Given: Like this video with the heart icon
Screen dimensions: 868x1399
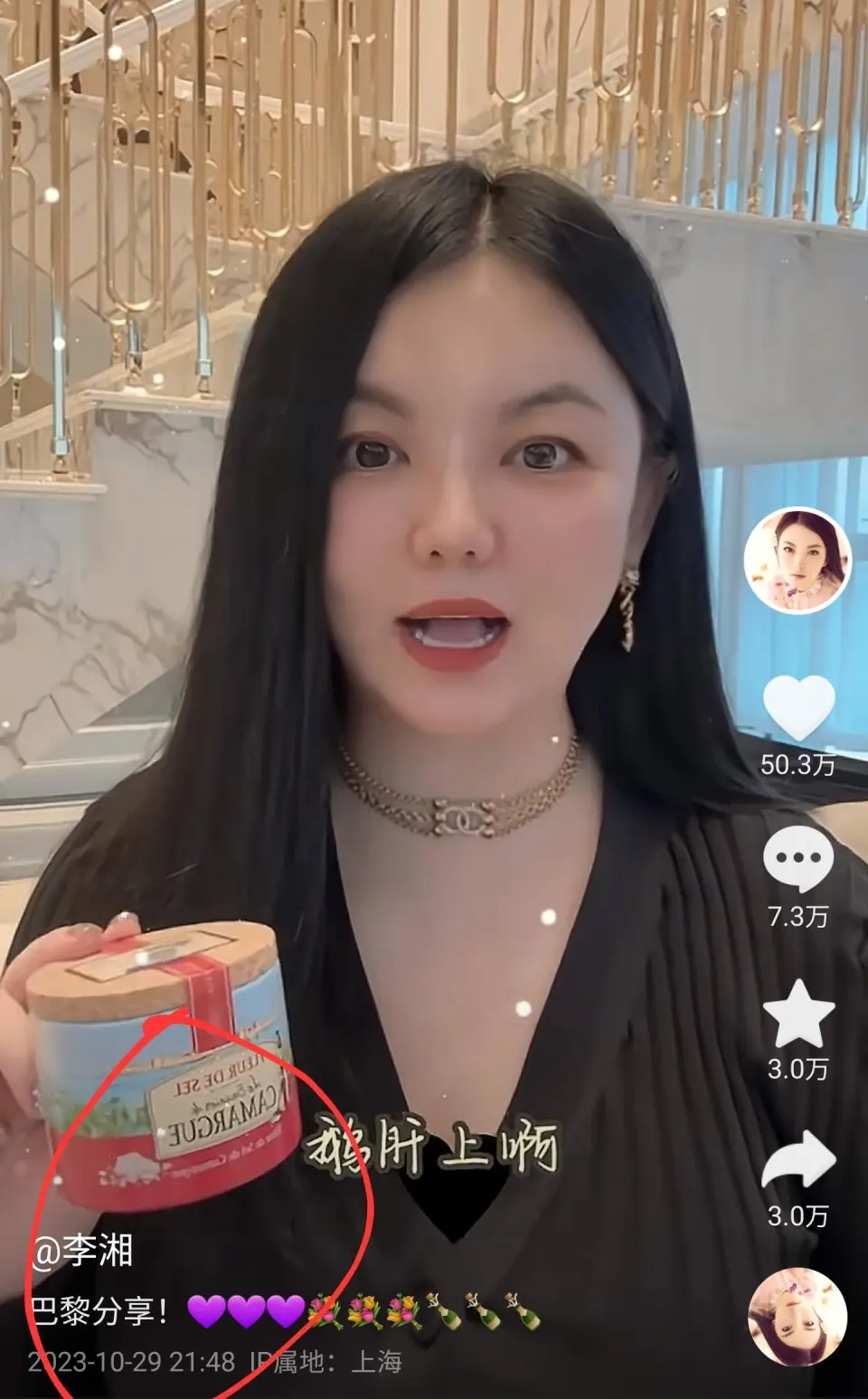Looking at the screenshot, I should point(797,708).
